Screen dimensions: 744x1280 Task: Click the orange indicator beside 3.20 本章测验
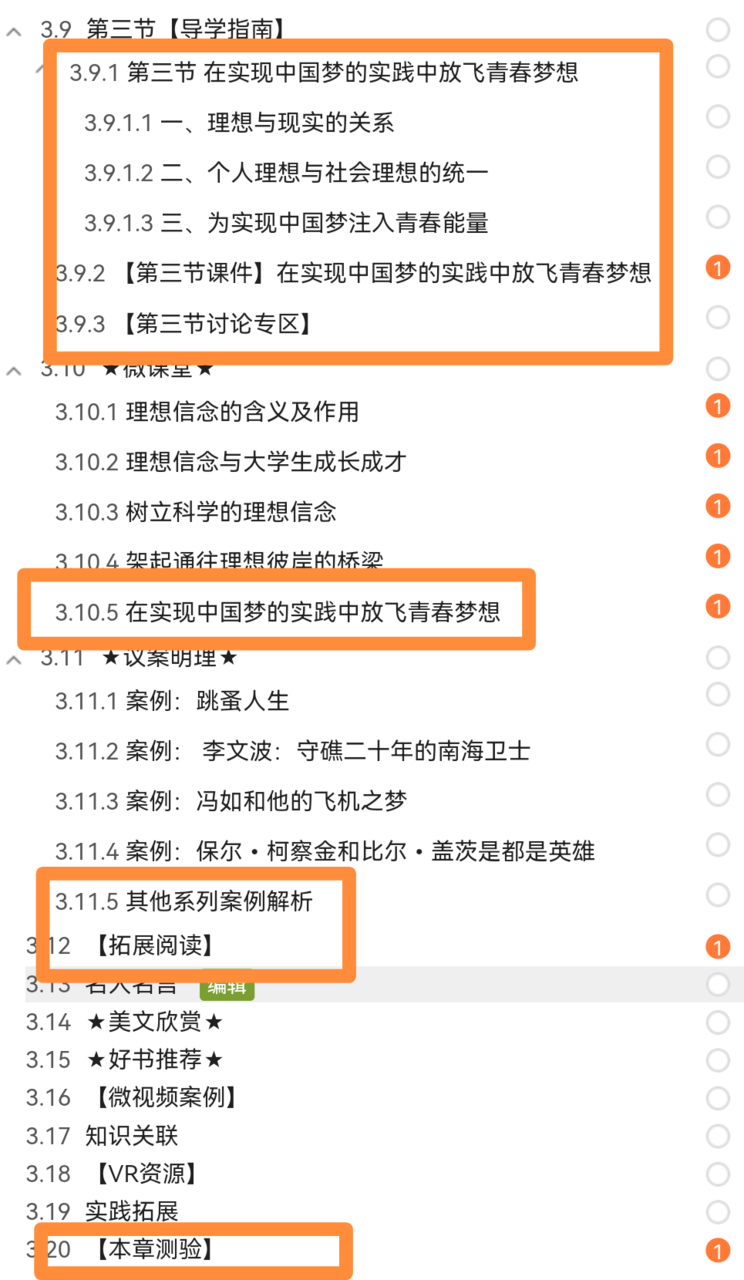718,1249
